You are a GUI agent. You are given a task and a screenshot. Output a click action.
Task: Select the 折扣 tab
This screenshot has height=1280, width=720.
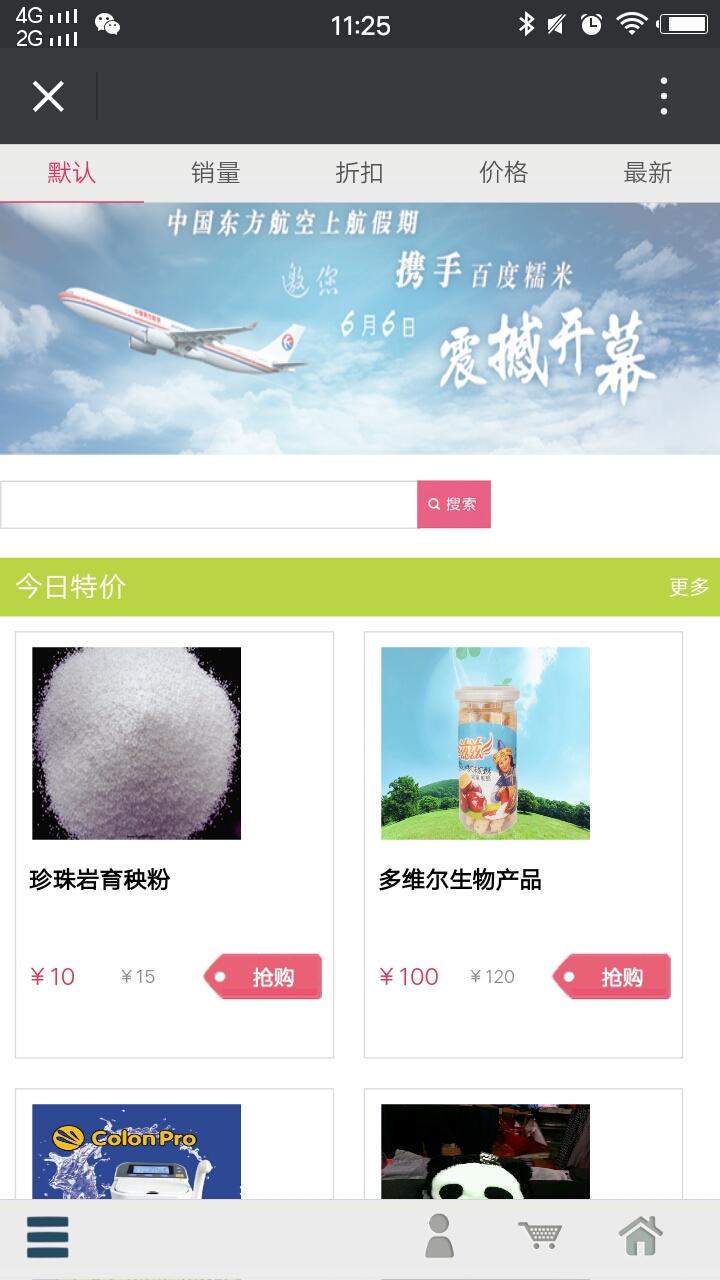coord(360,173)
